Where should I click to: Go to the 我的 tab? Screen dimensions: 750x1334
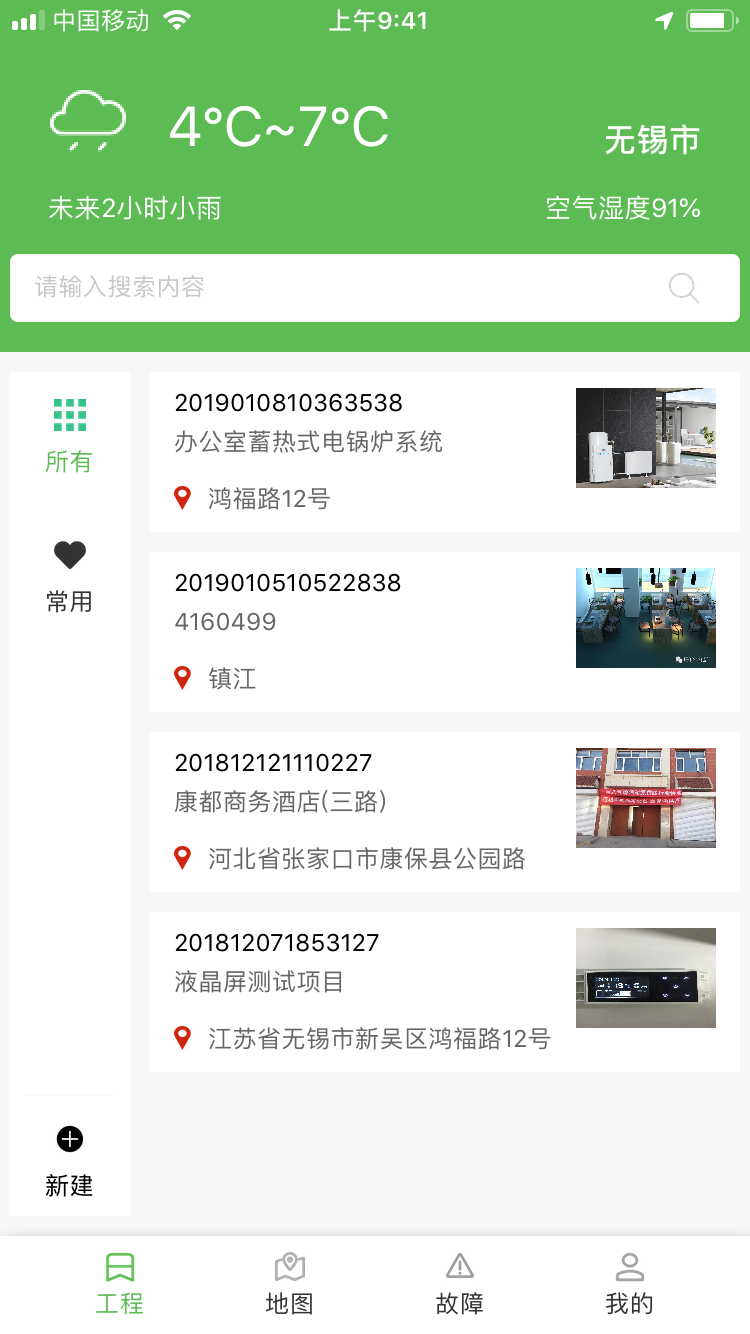click(629, 1284)
